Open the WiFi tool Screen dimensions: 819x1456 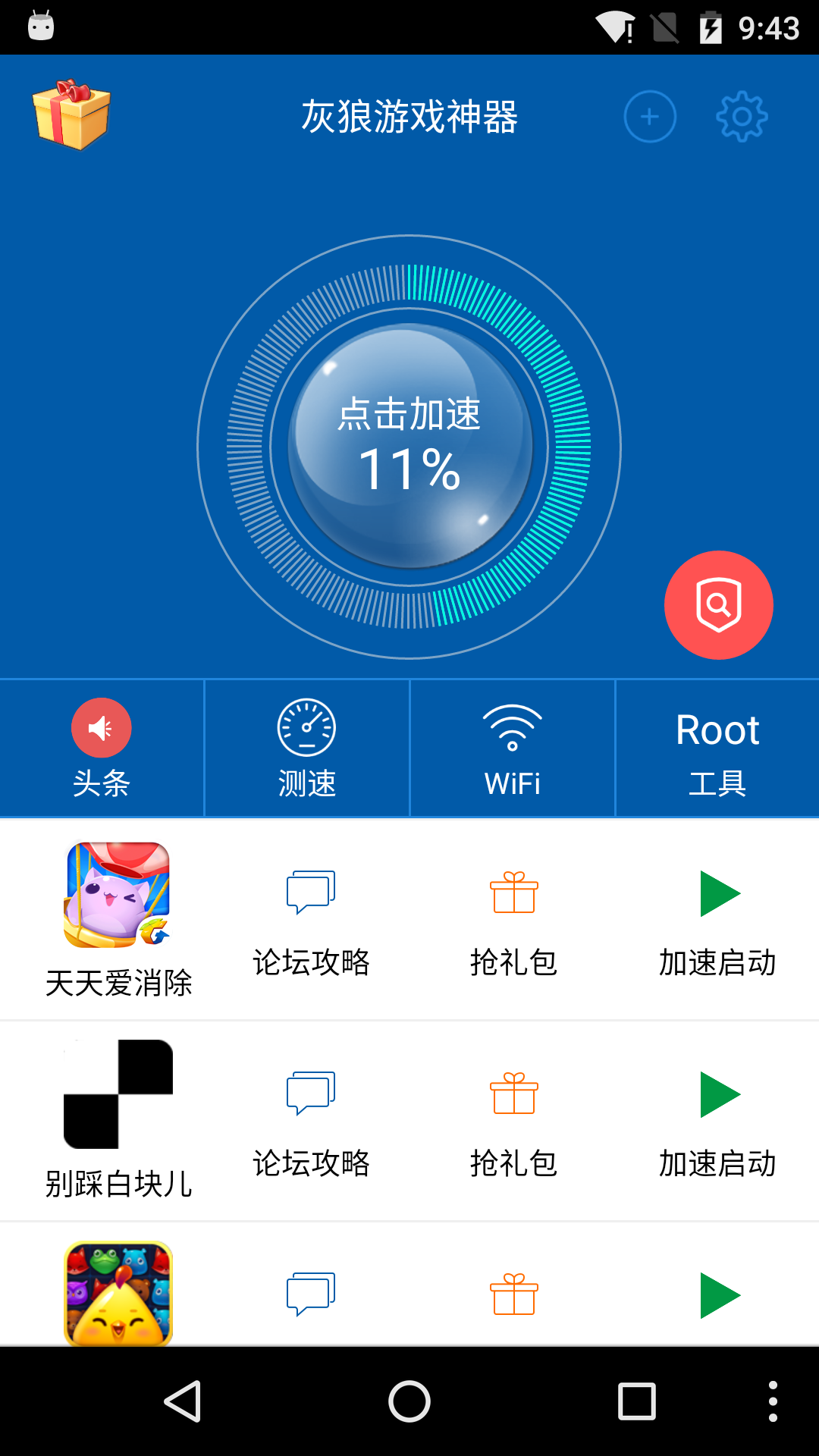[x=513, y=748]
